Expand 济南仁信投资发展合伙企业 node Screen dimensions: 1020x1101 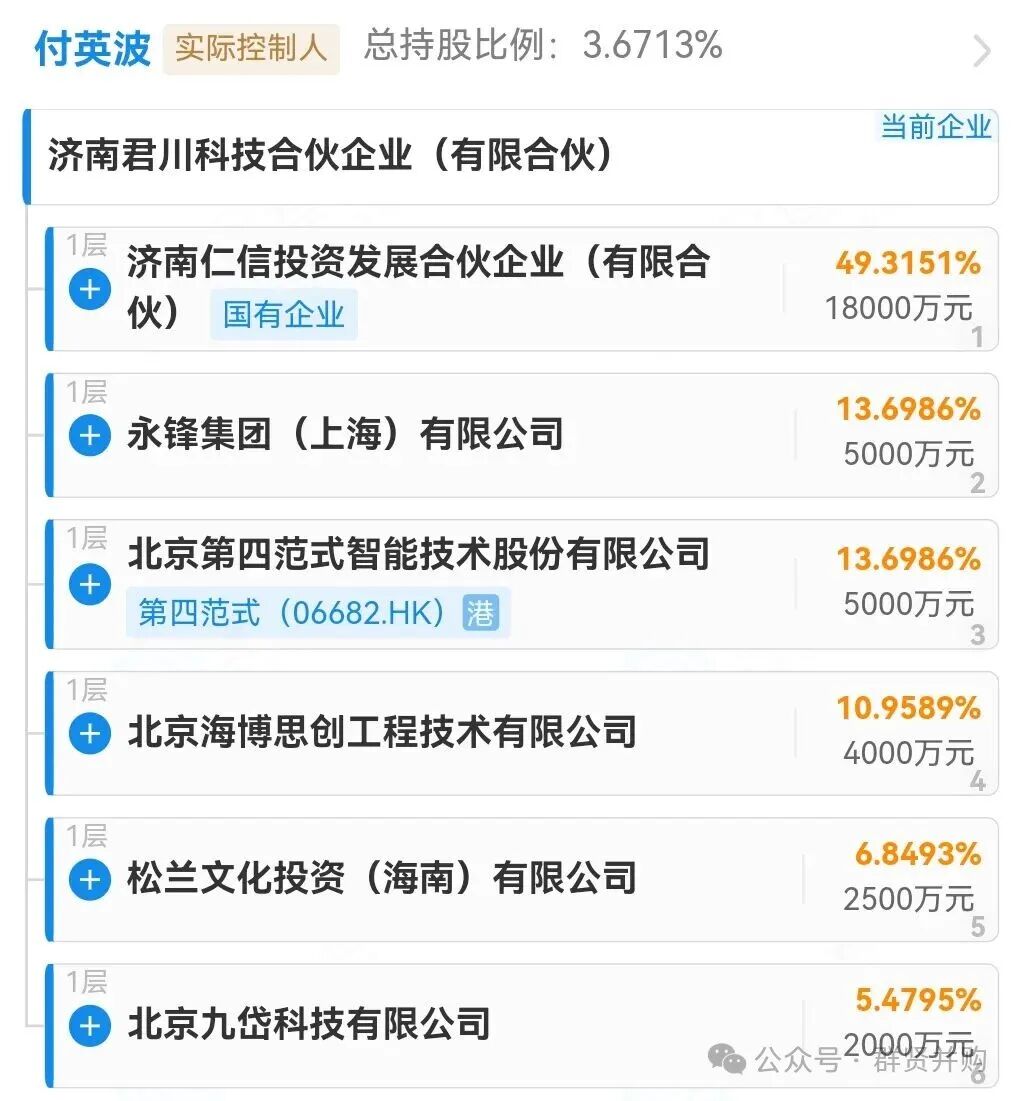[x=90, y=290]
